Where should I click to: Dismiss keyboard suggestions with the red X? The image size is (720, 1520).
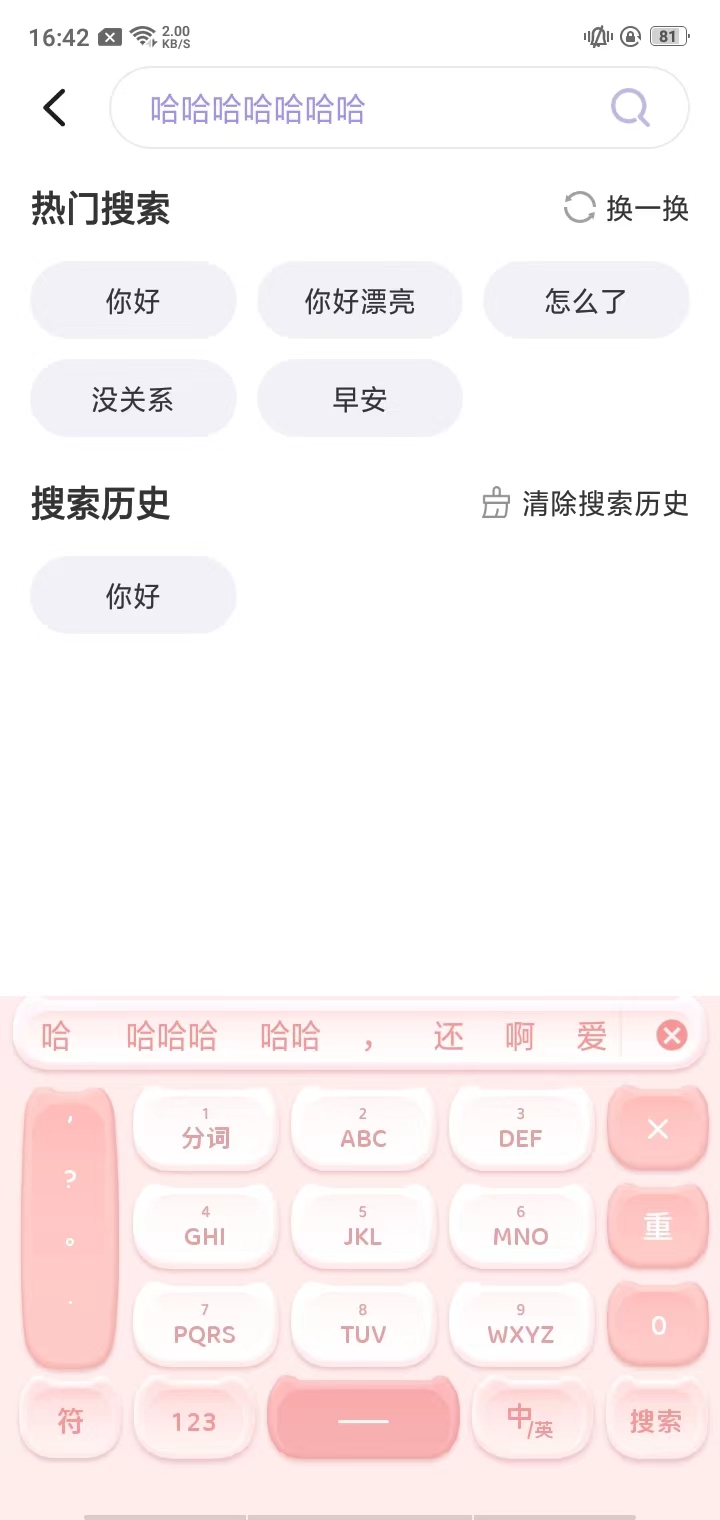(672, 1035)
